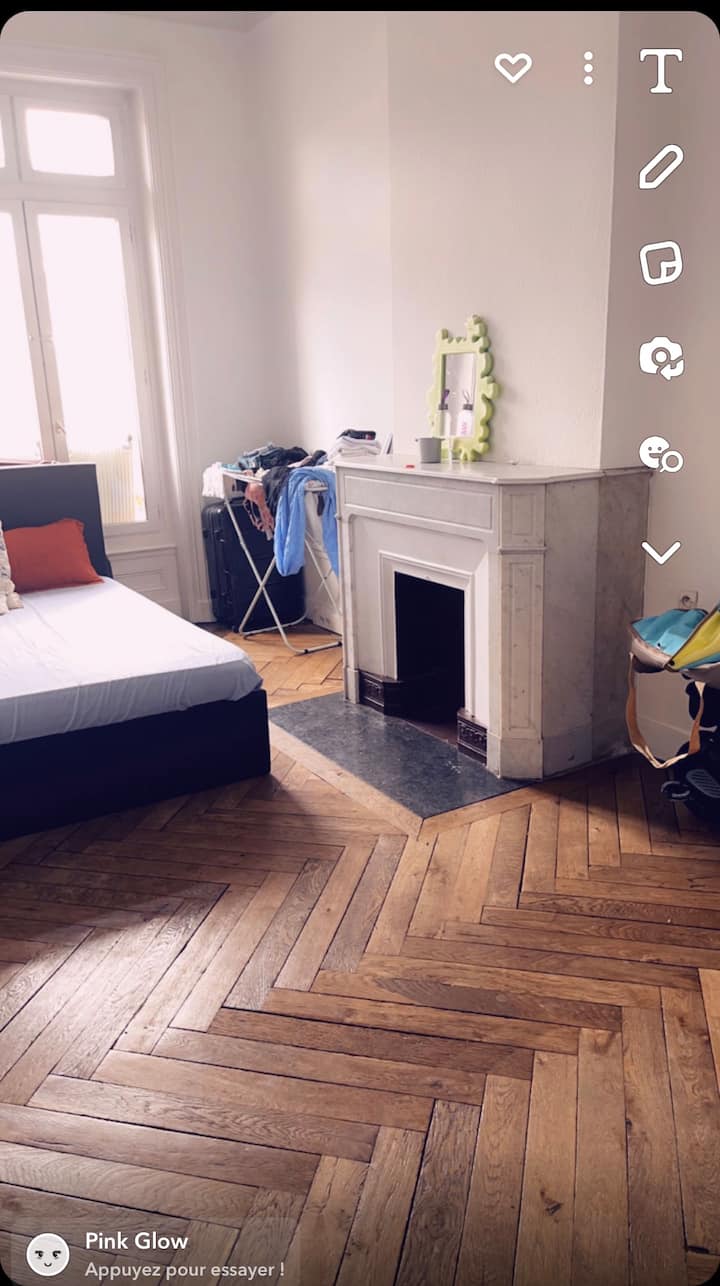
Task: Favorite this lens with the heart icon
Action: (513, 68)
